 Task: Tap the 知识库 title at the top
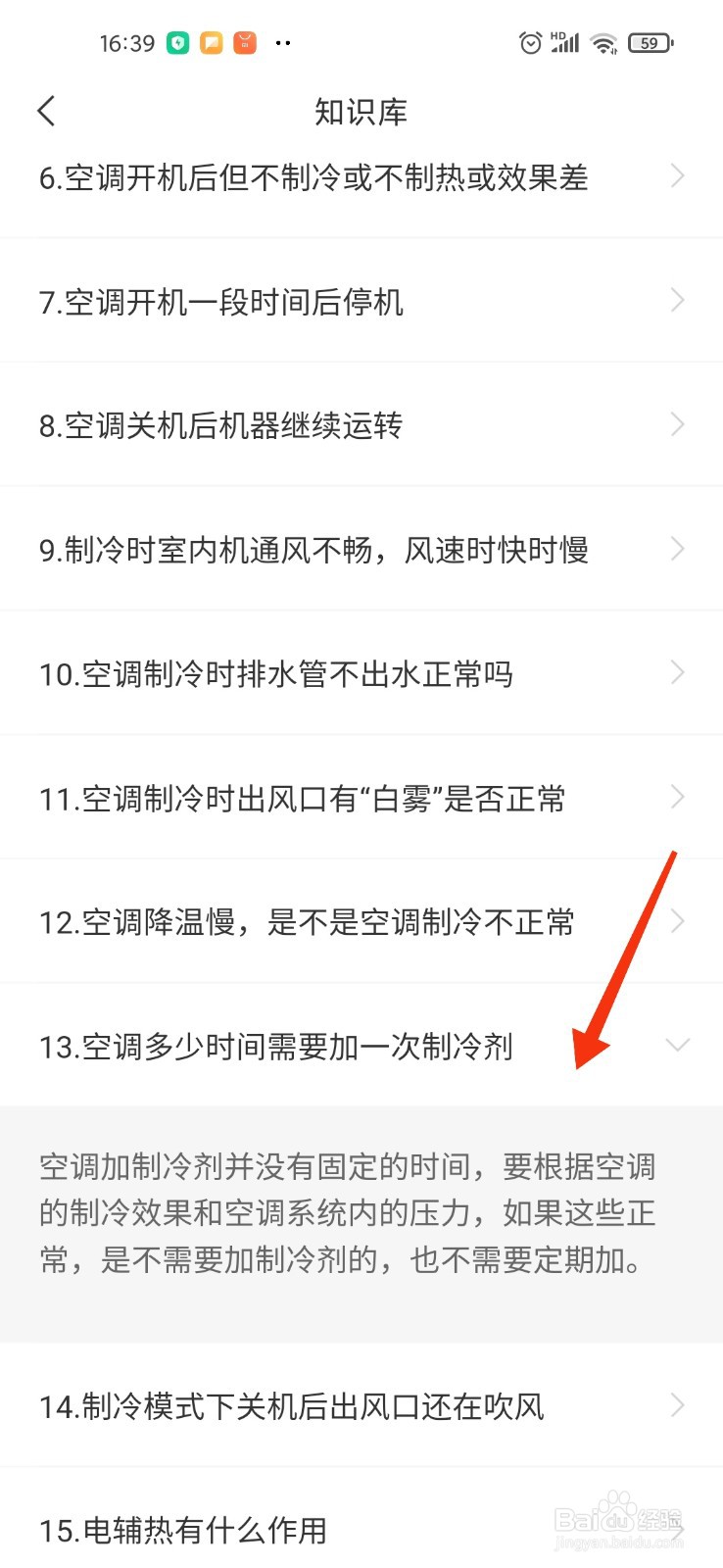click(x=361, y=111)
